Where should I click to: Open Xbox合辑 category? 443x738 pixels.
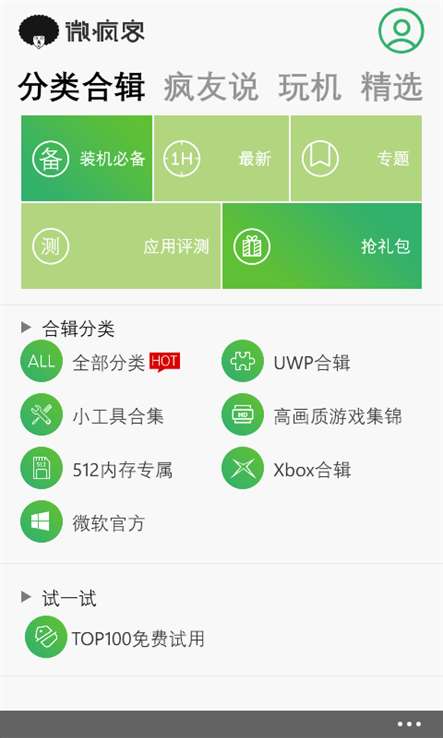click(287, 469)
